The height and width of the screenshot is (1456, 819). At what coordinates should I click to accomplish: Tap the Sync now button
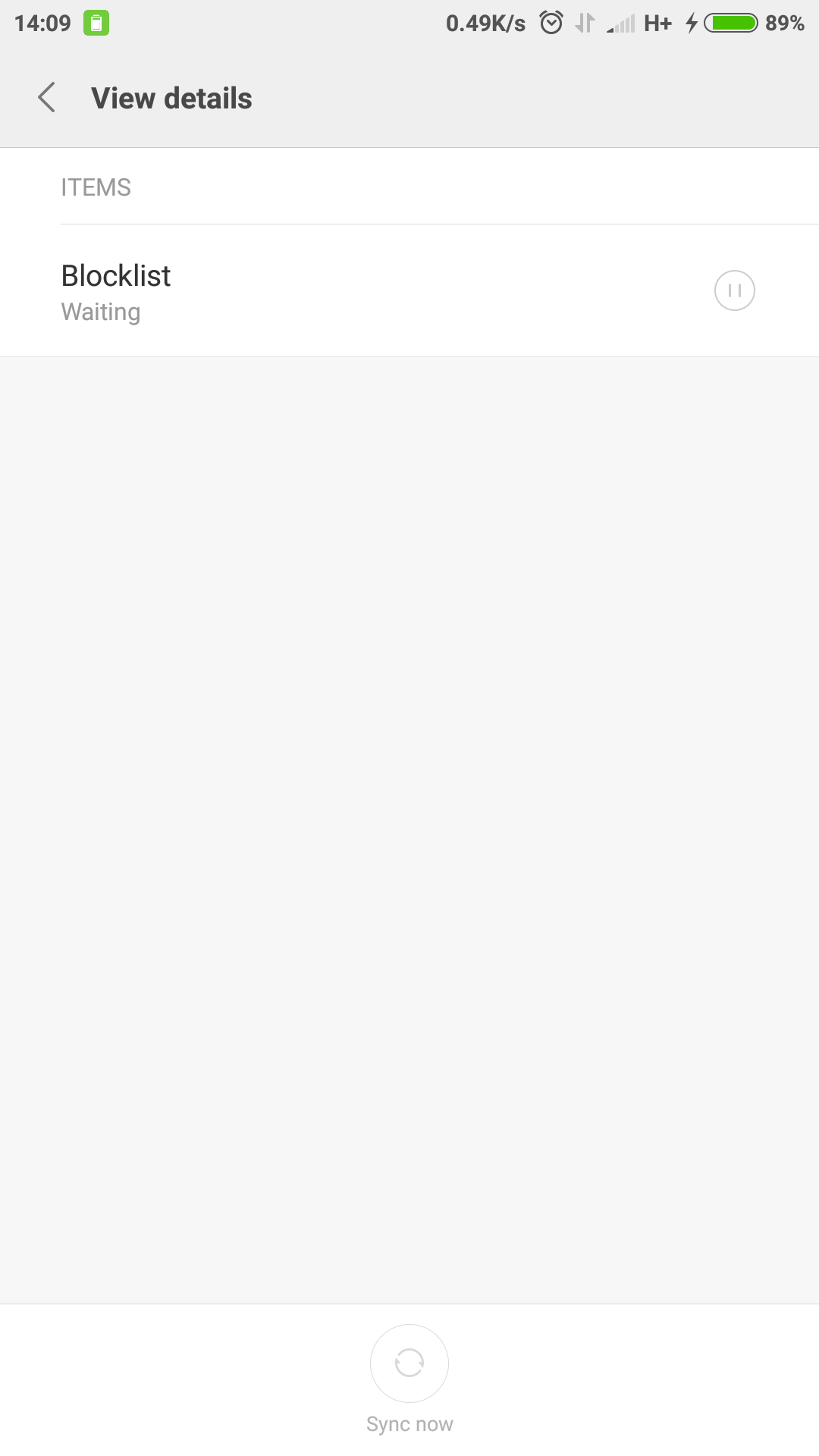point(409,1363)
